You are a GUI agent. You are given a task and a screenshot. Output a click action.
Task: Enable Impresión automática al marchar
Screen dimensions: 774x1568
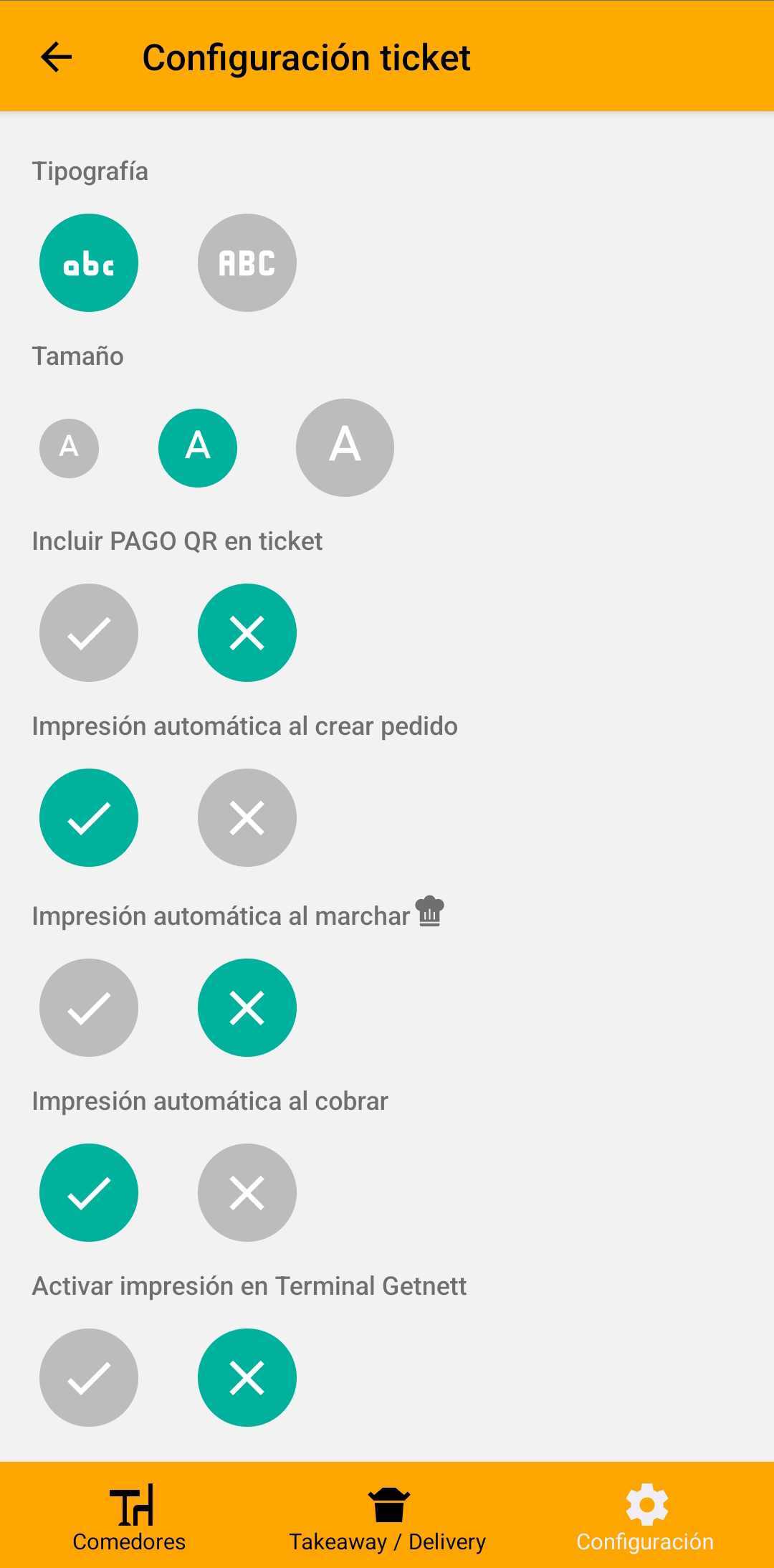tap(89, 1007)
